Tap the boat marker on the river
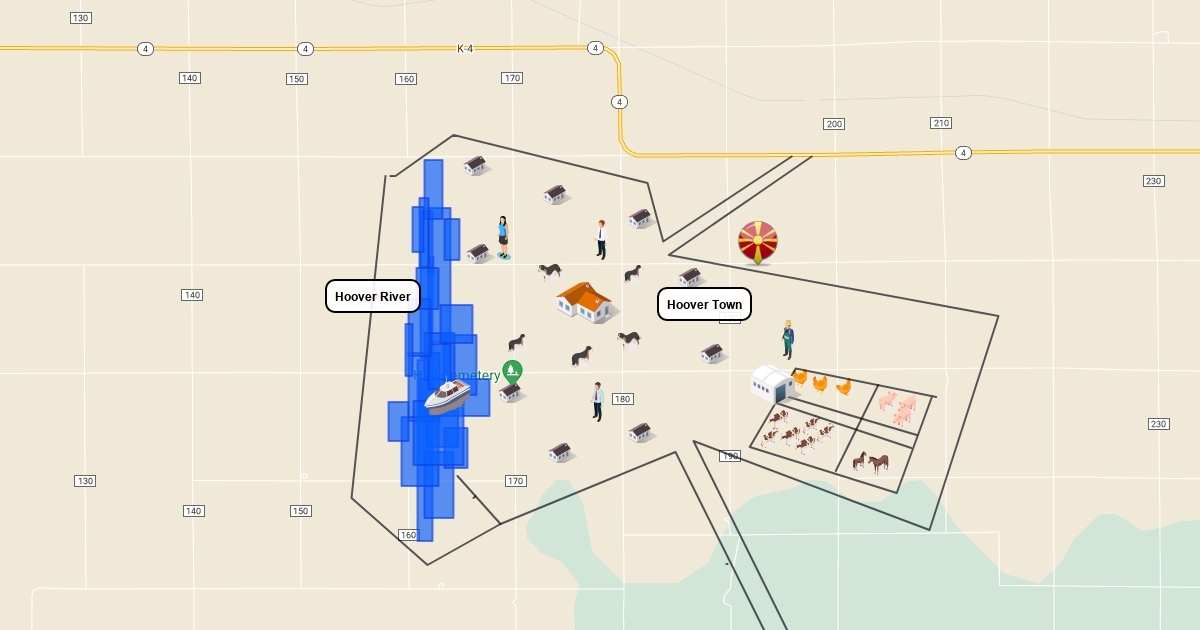The width and height of the screenshot is (1200, 630). pyautogui.click(x=447, y=396)
